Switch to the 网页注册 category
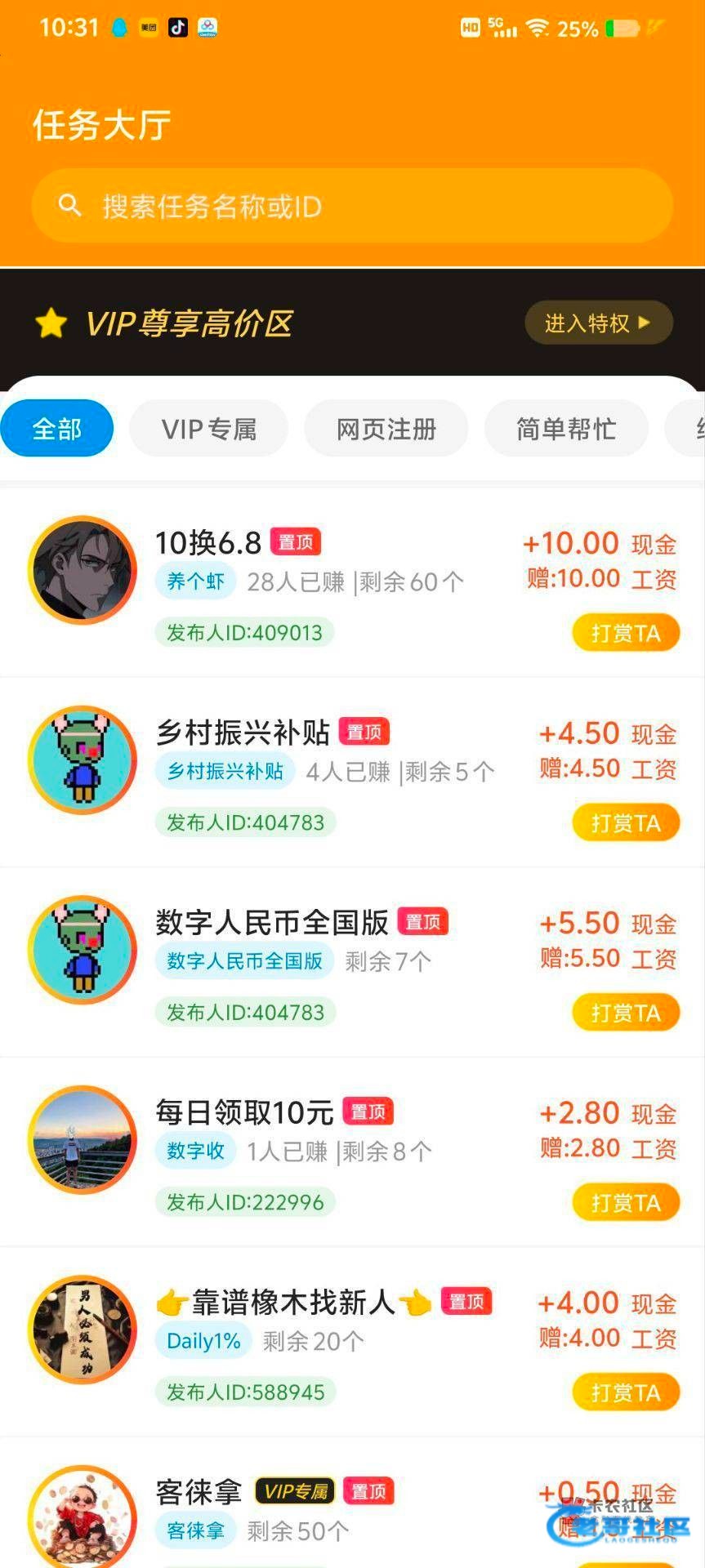The width and height of the screenshot is (705, 1568). (x=386, y=429)
